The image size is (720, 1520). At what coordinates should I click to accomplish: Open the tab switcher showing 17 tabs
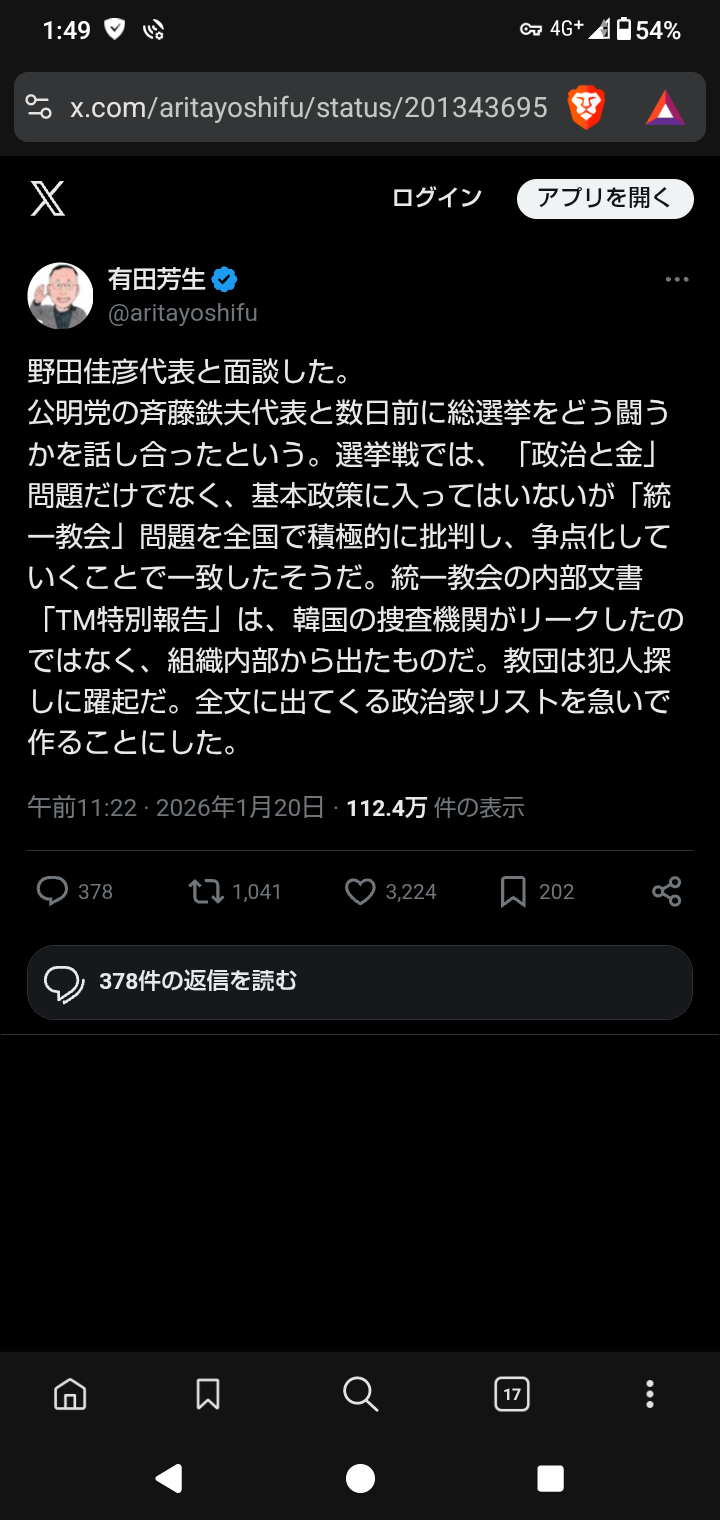click(512, 1393)
